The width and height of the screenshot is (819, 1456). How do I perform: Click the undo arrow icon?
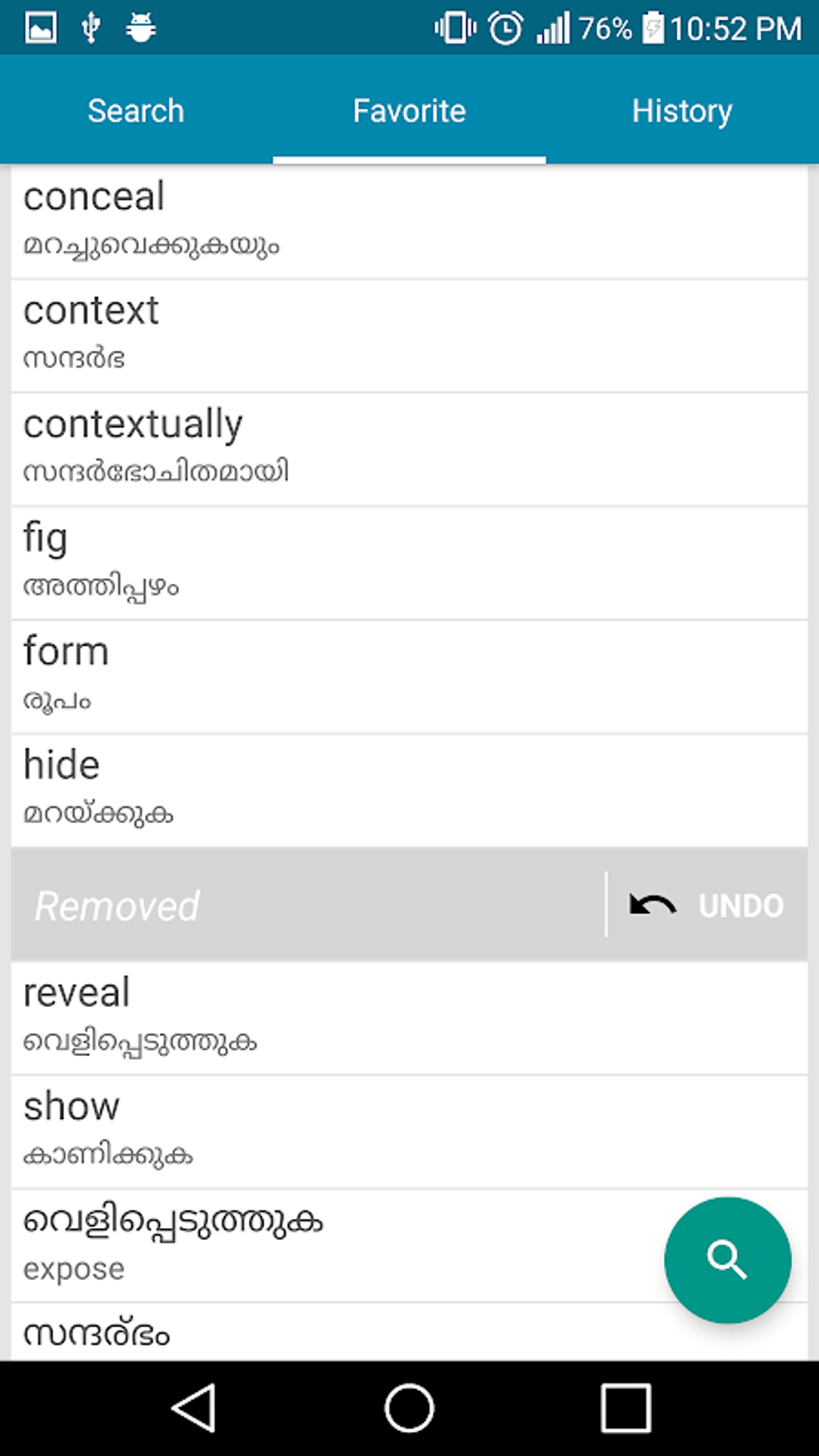pos(651,905)
